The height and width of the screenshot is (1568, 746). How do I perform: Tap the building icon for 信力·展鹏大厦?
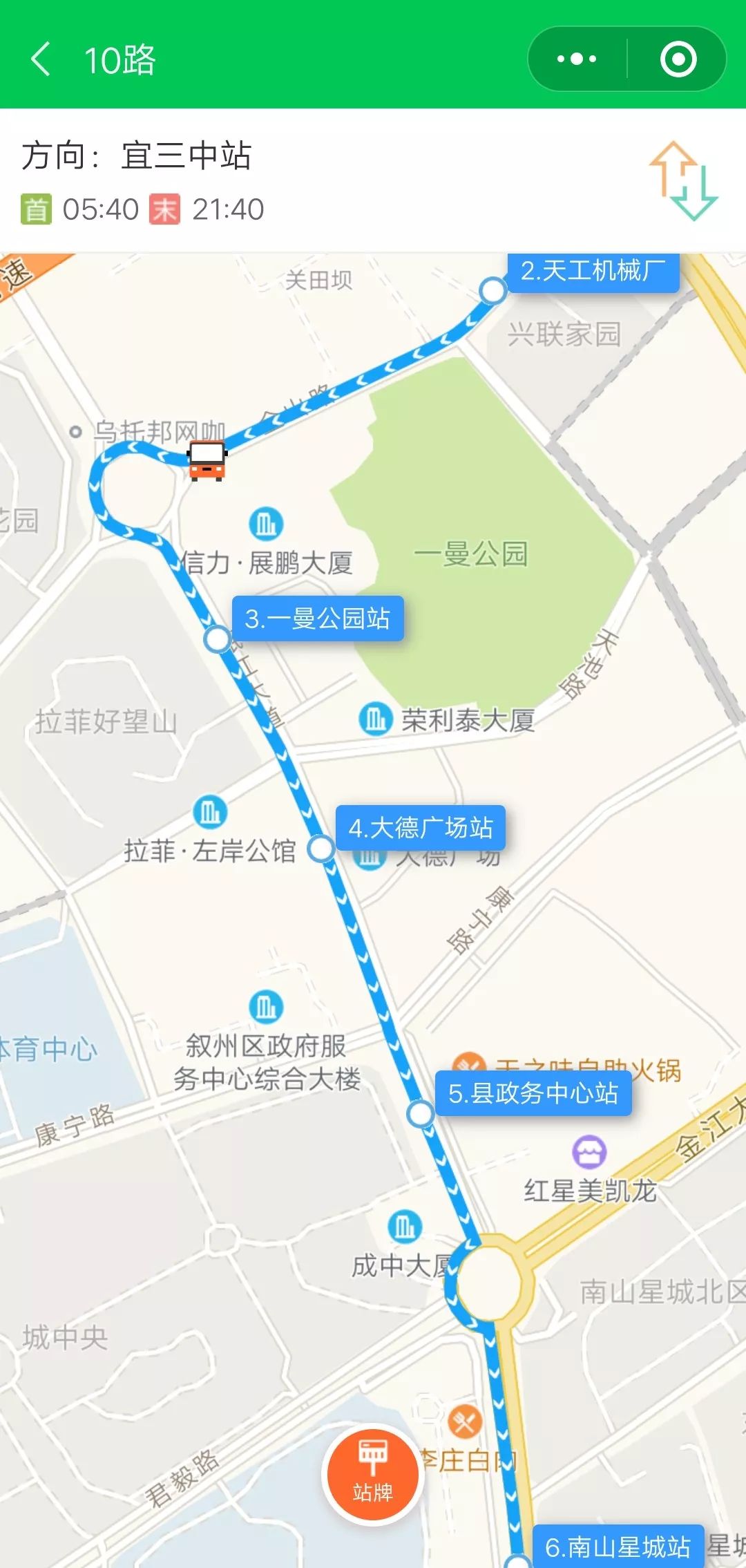(267, 524)
